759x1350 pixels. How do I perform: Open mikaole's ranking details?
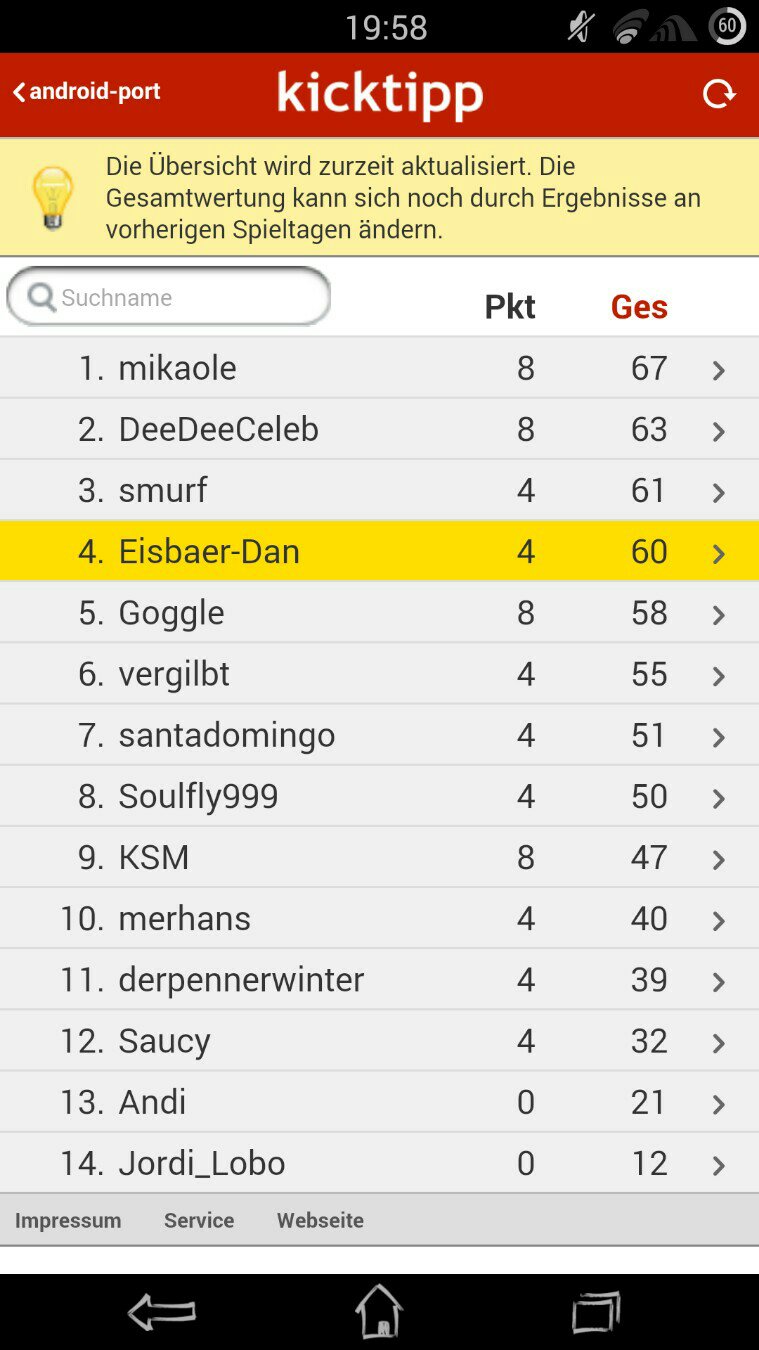point(379,368)
